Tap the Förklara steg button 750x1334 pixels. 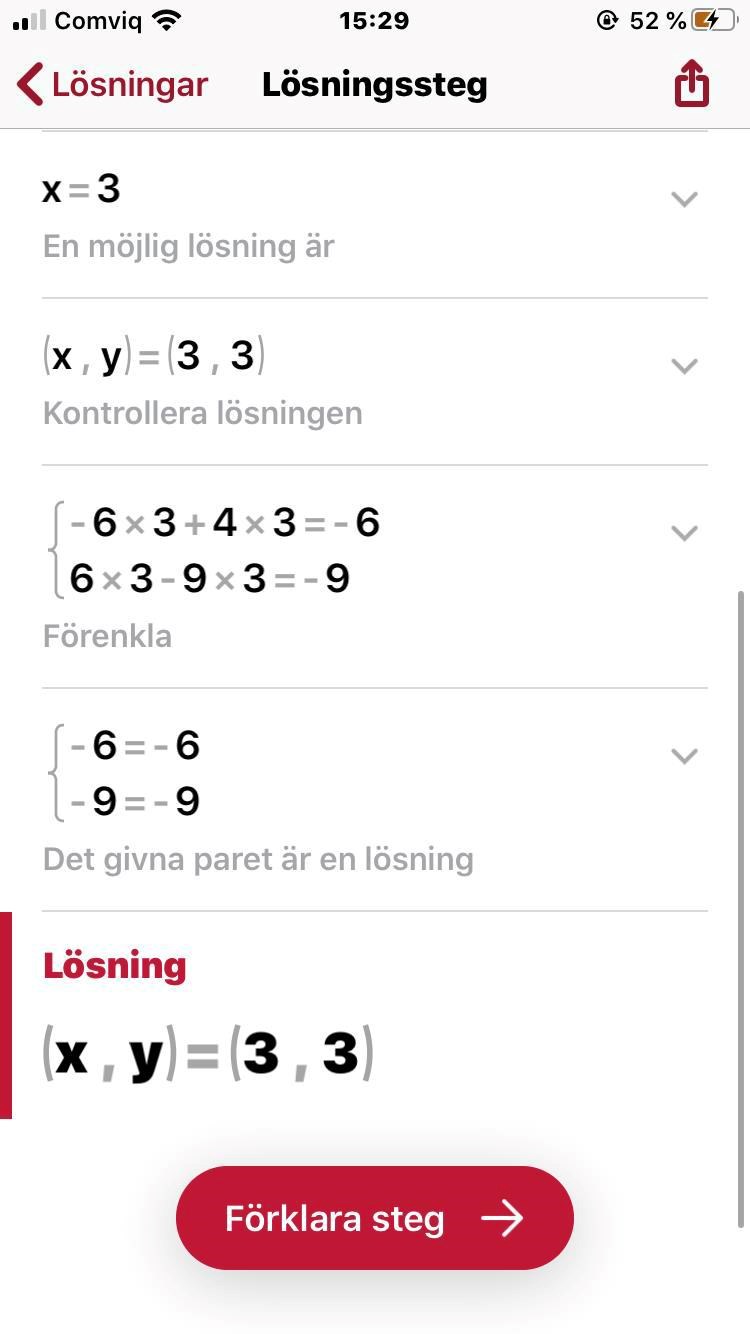(375, 1218)
